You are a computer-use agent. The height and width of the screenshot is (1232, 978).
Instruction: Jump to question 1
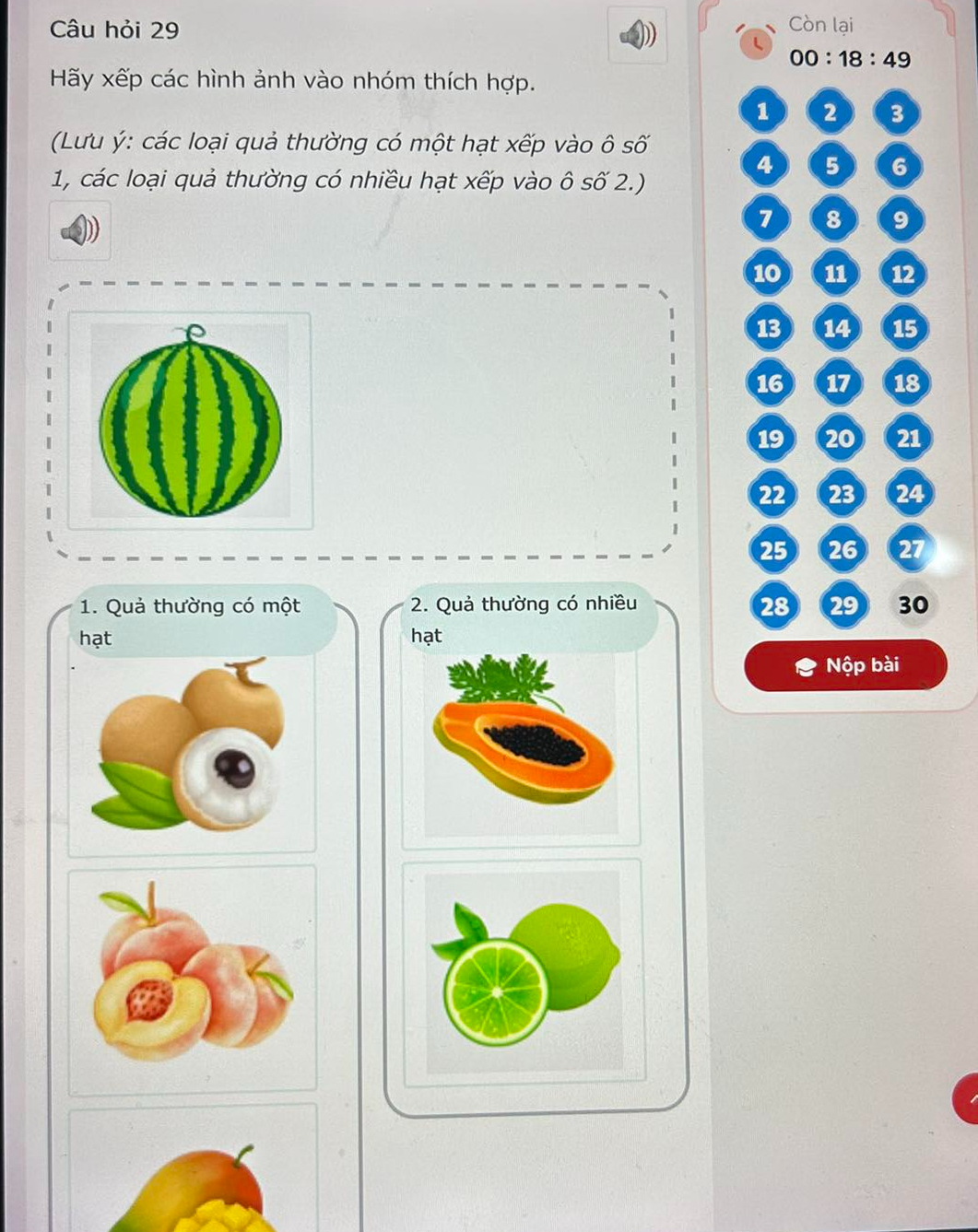coord(762,112)
